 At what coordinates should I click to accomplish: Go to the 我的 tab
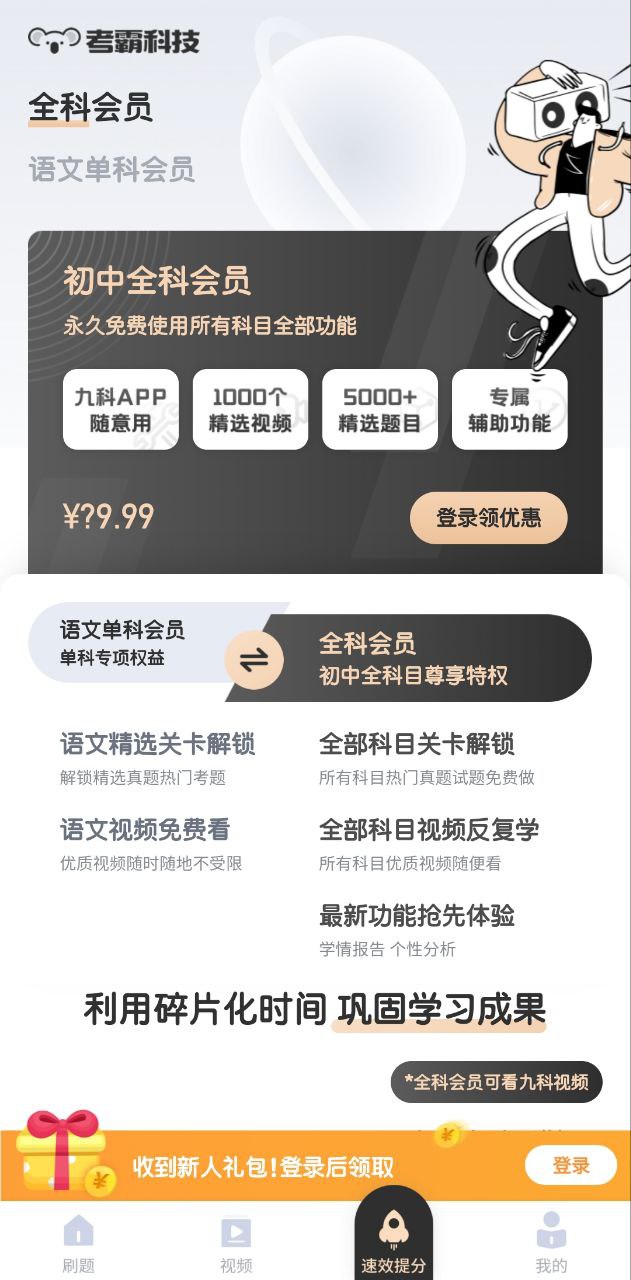pos(551,1243)
